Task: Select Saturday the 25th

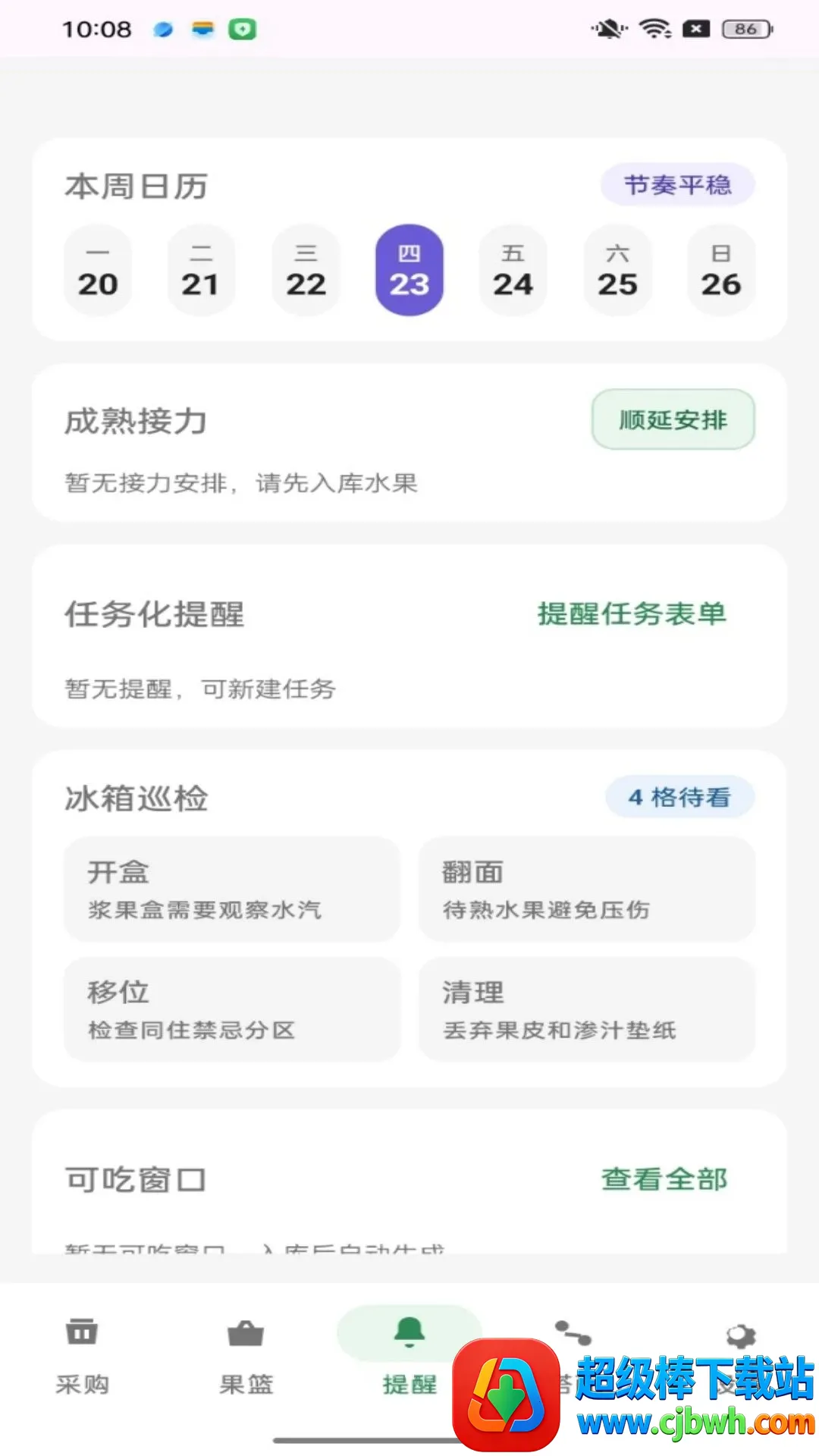Action: click(617, 271)
